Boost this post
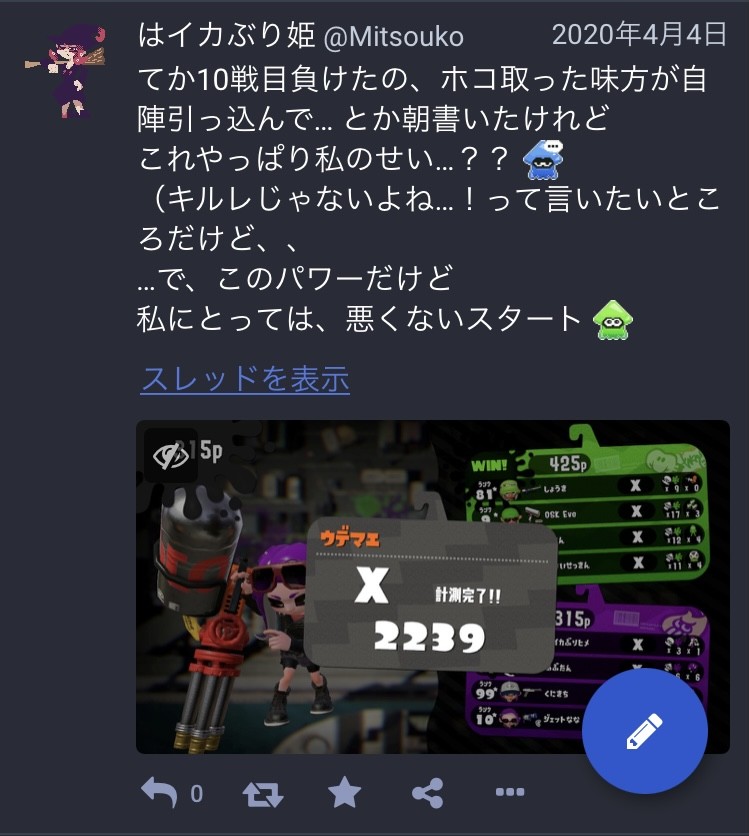 [262, 794]
